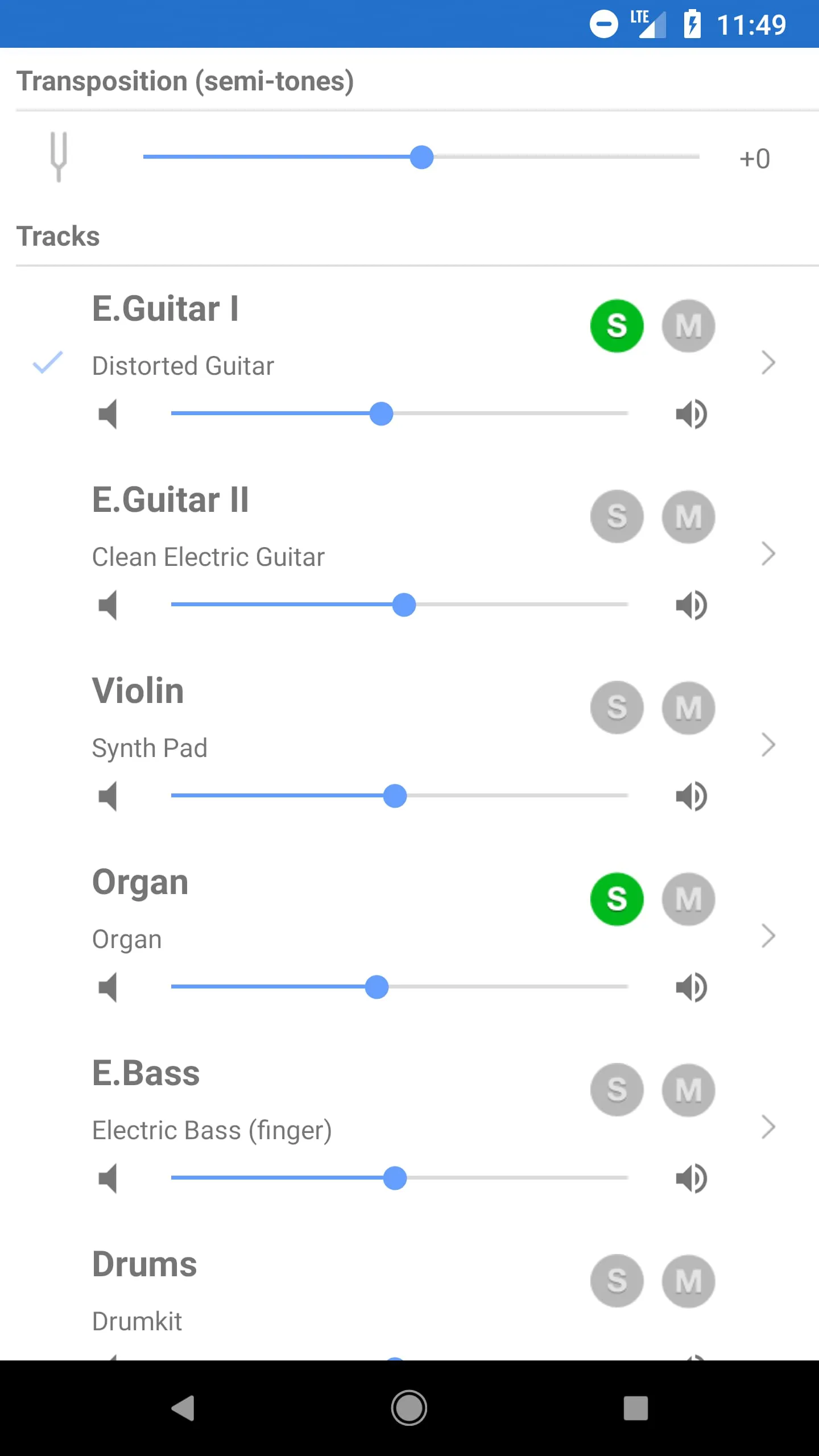Mute the Drums track

pos(688,1281)
